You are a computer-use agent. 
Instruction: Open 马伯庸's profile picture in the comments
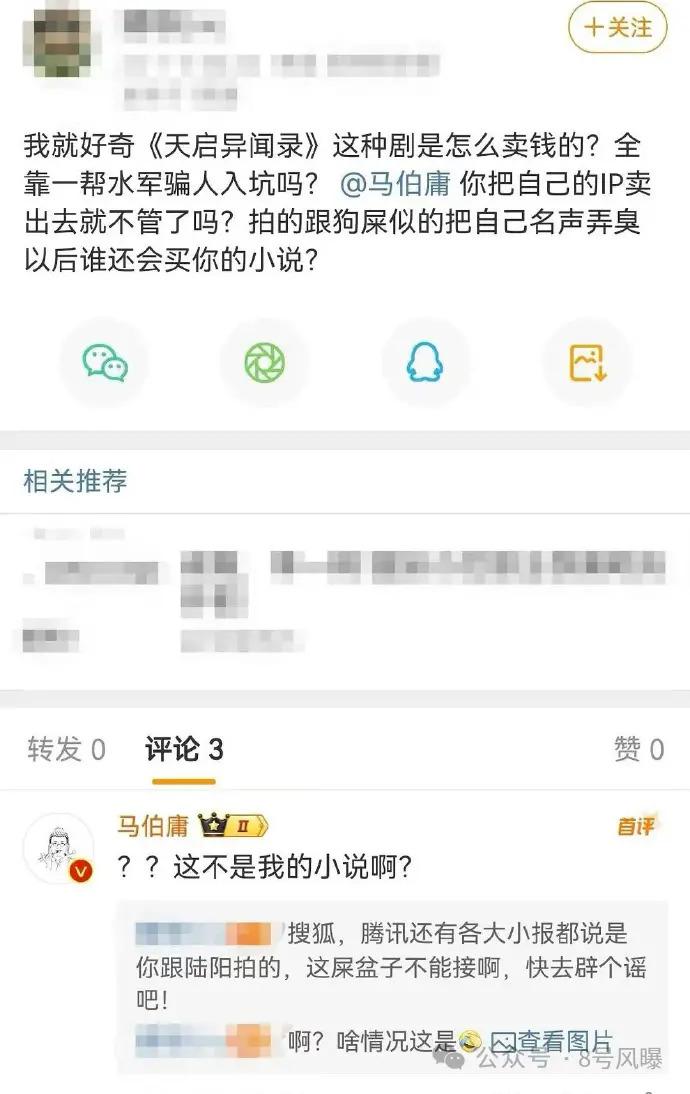tap(58, 847)
